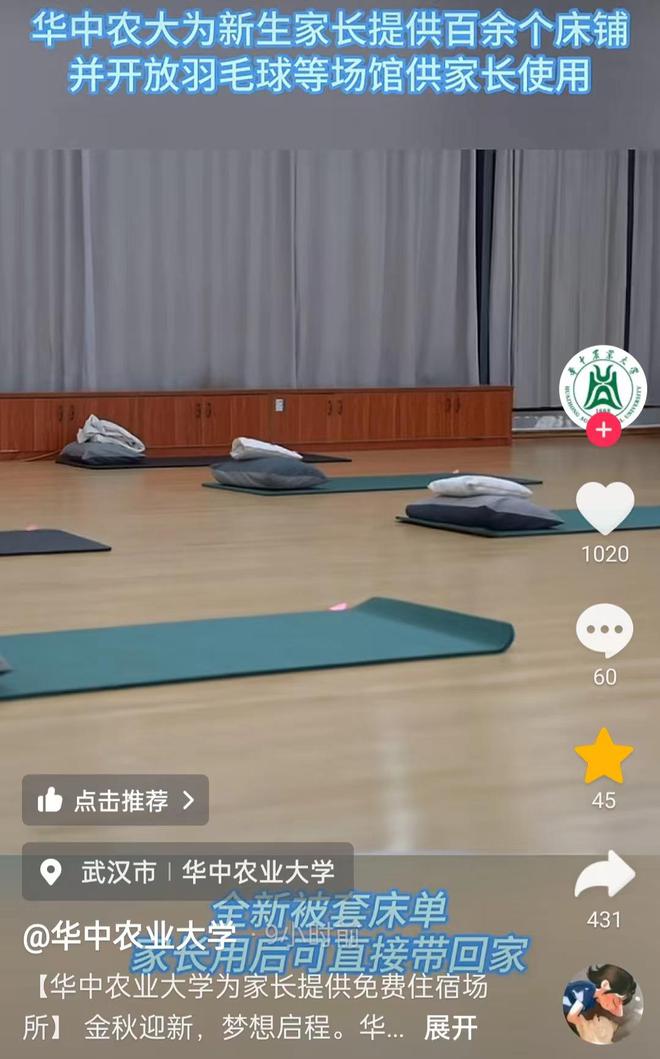Favorite the video with the star icon

[x=604, y=756]
